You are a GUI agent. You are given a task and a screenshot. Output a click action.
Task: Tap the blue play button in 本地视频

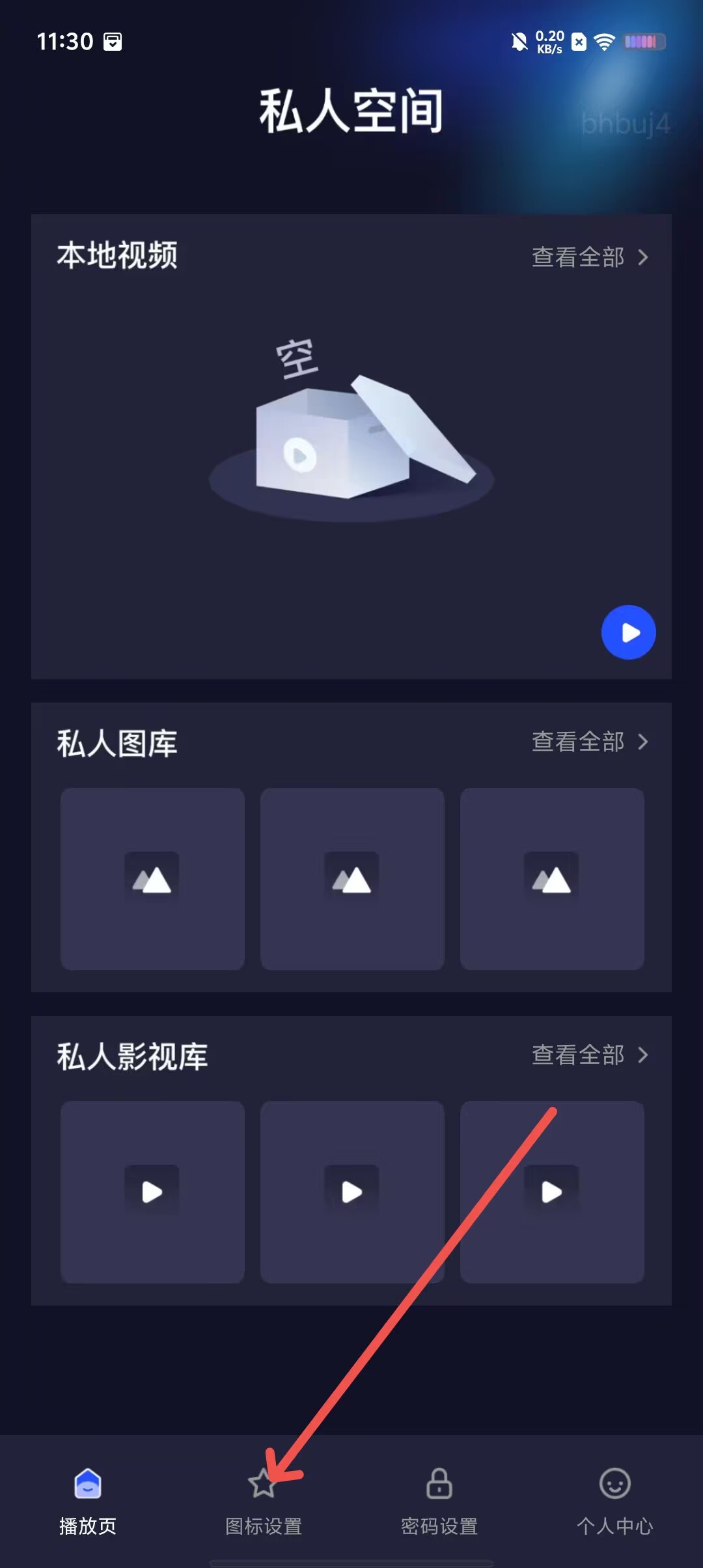pyautogui.click(x=628, y=632)
